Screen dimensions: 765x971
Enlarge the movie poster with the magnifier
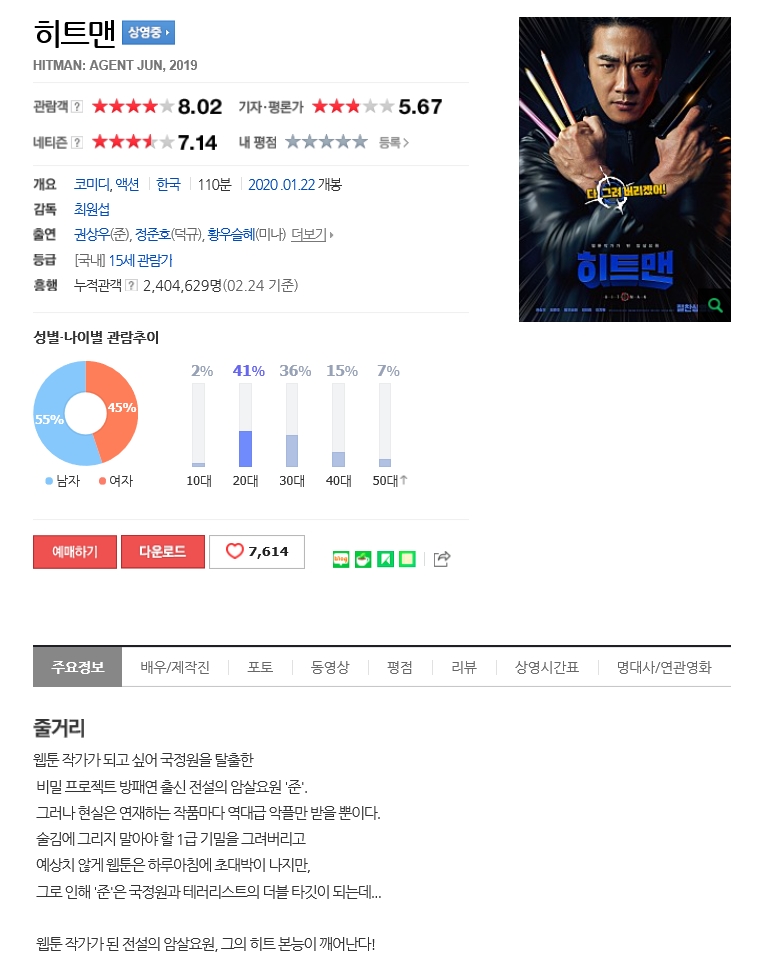[714, 305]
